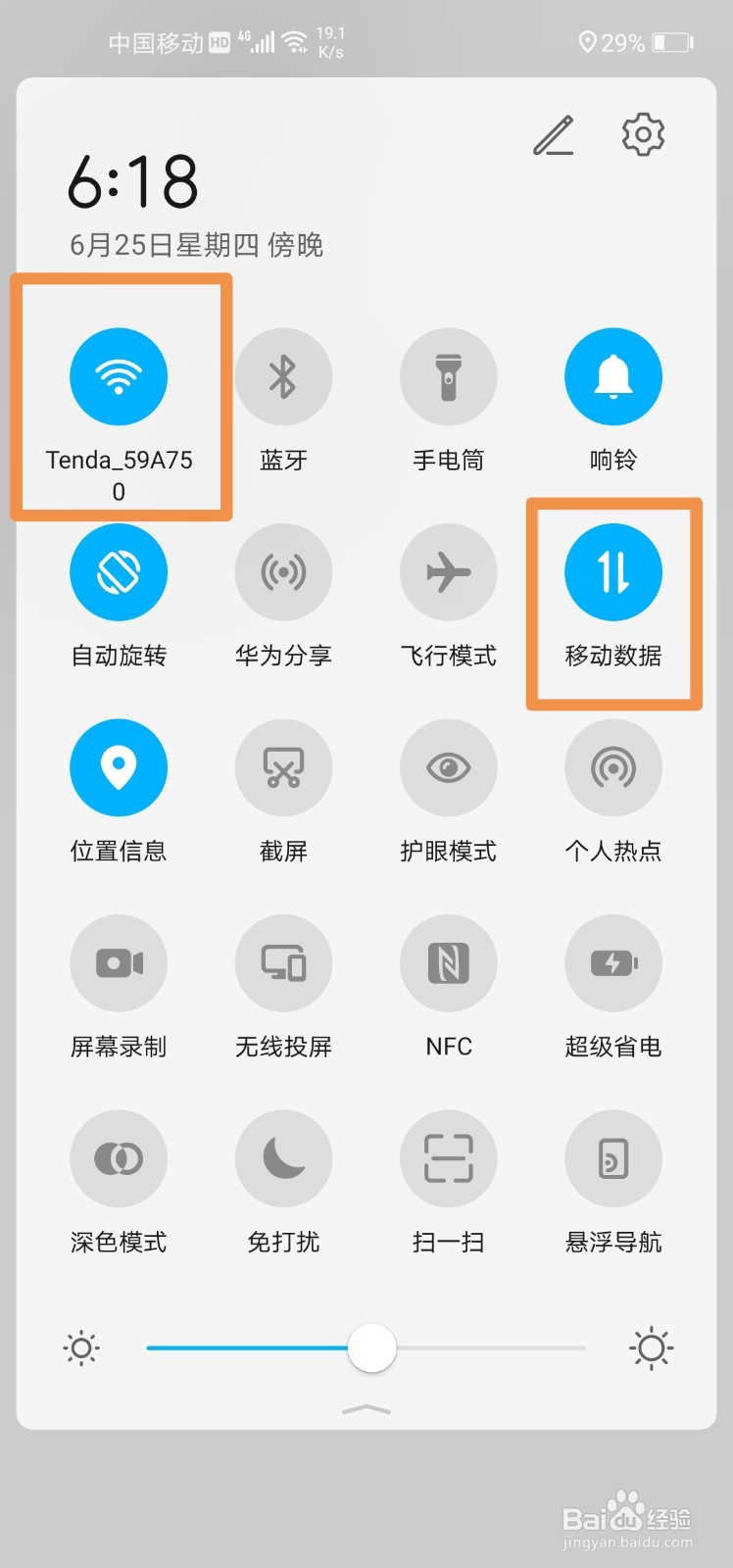This screenshot has height=1568, width=733.
Task: Start screen recording (屏幕录制)
Action: point(119,963)
